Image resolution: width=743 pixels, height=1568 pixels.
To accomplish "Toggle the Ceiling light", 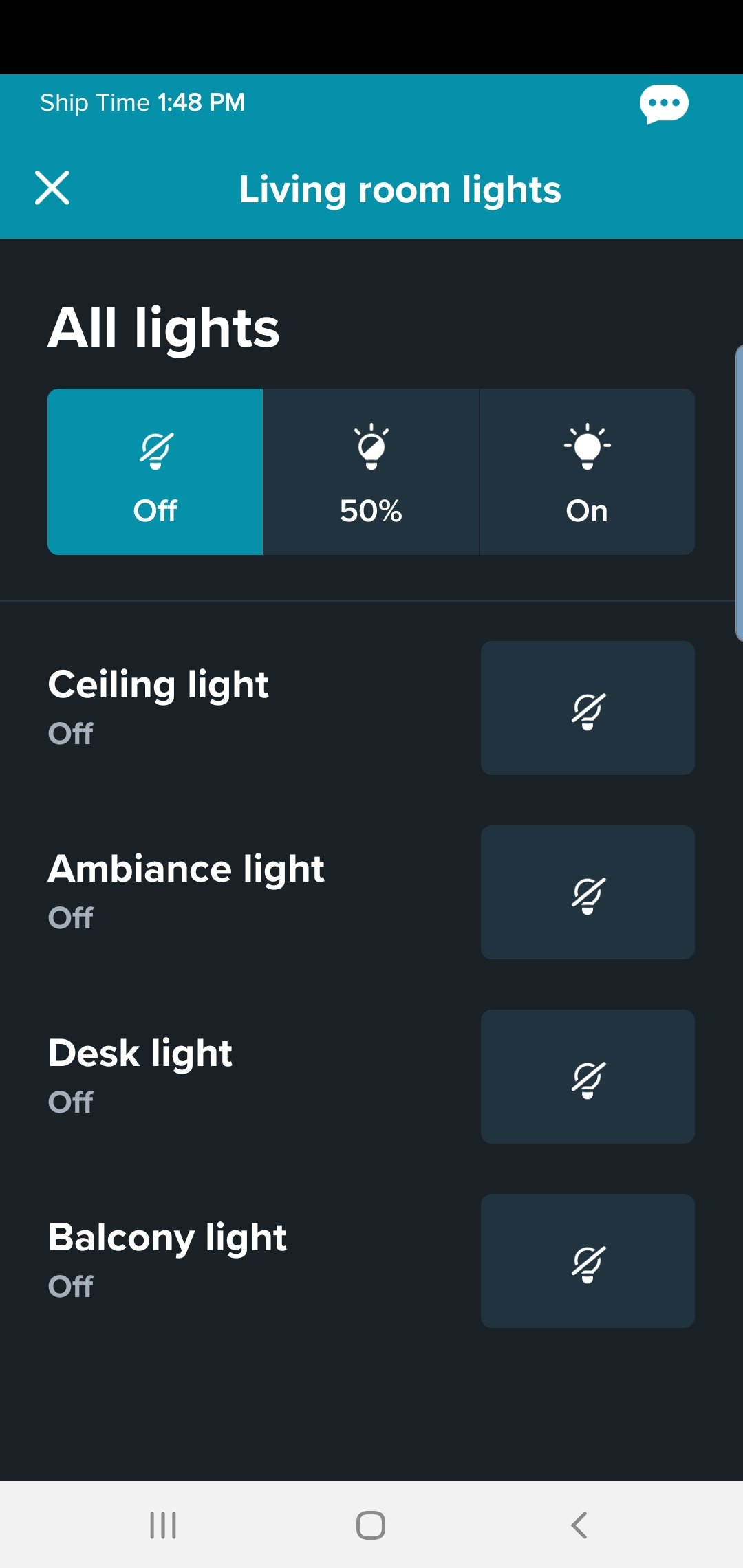I will [588, 708].
